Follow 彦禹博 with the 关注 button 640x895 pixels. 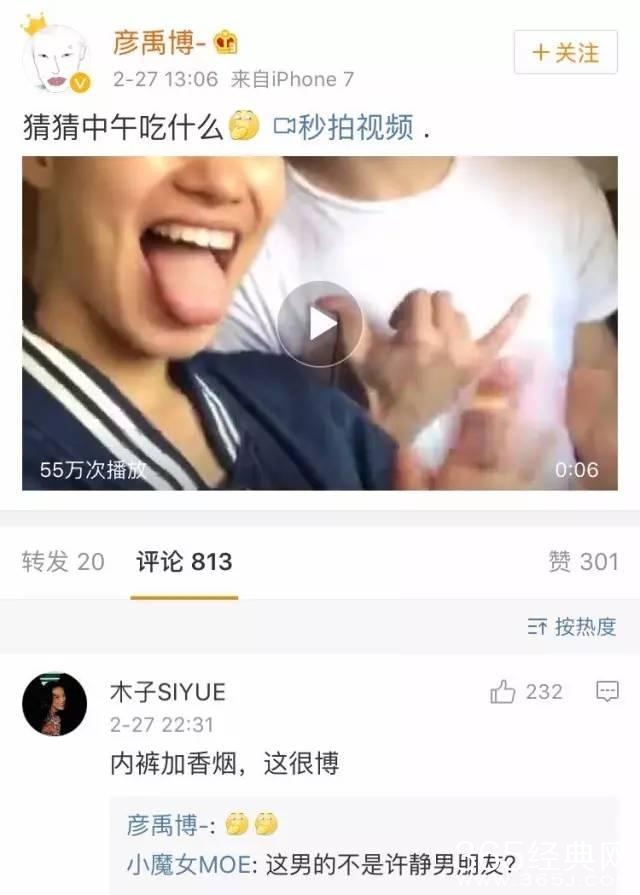pyautogui.click(x=566, y=52)
